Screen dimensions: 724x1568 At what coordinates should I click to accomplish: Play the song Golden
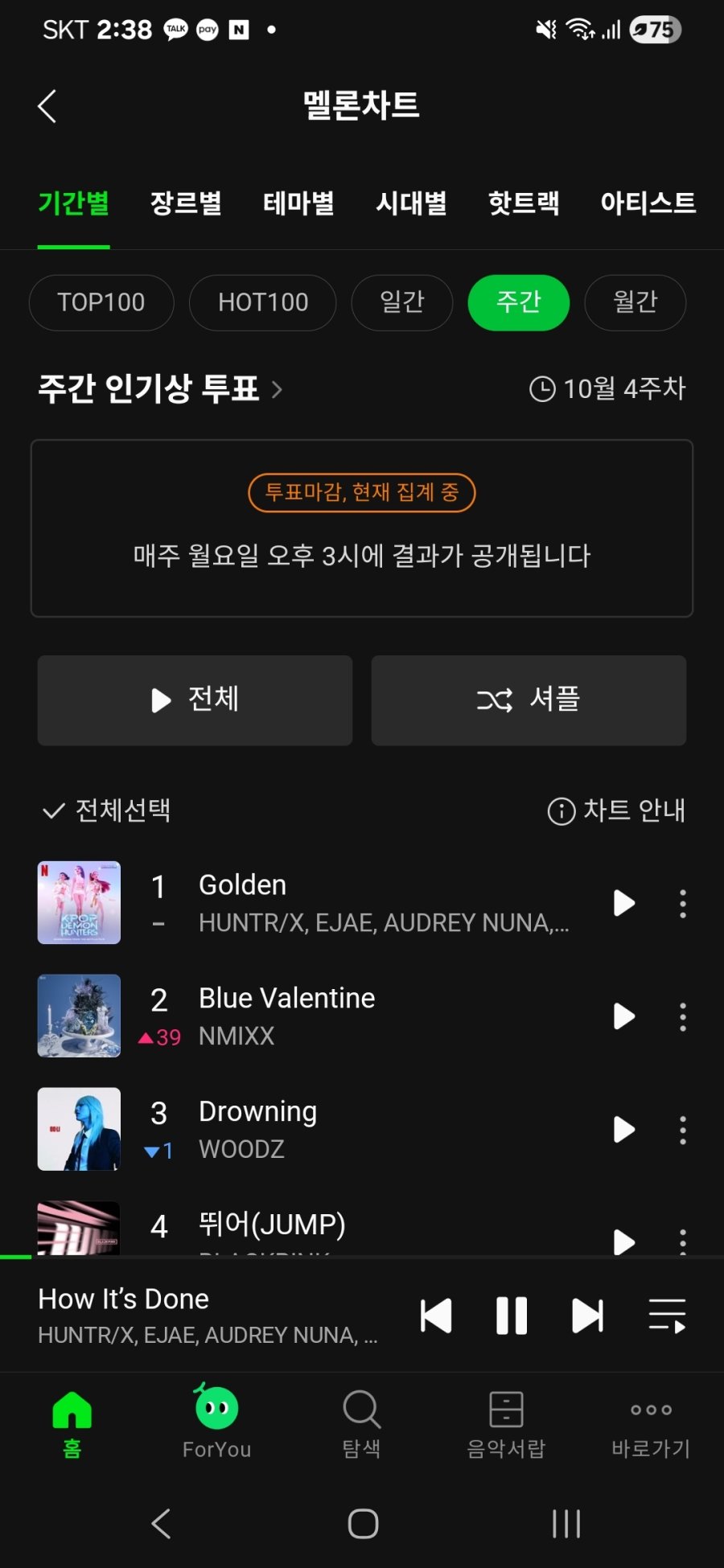[624, 903]
